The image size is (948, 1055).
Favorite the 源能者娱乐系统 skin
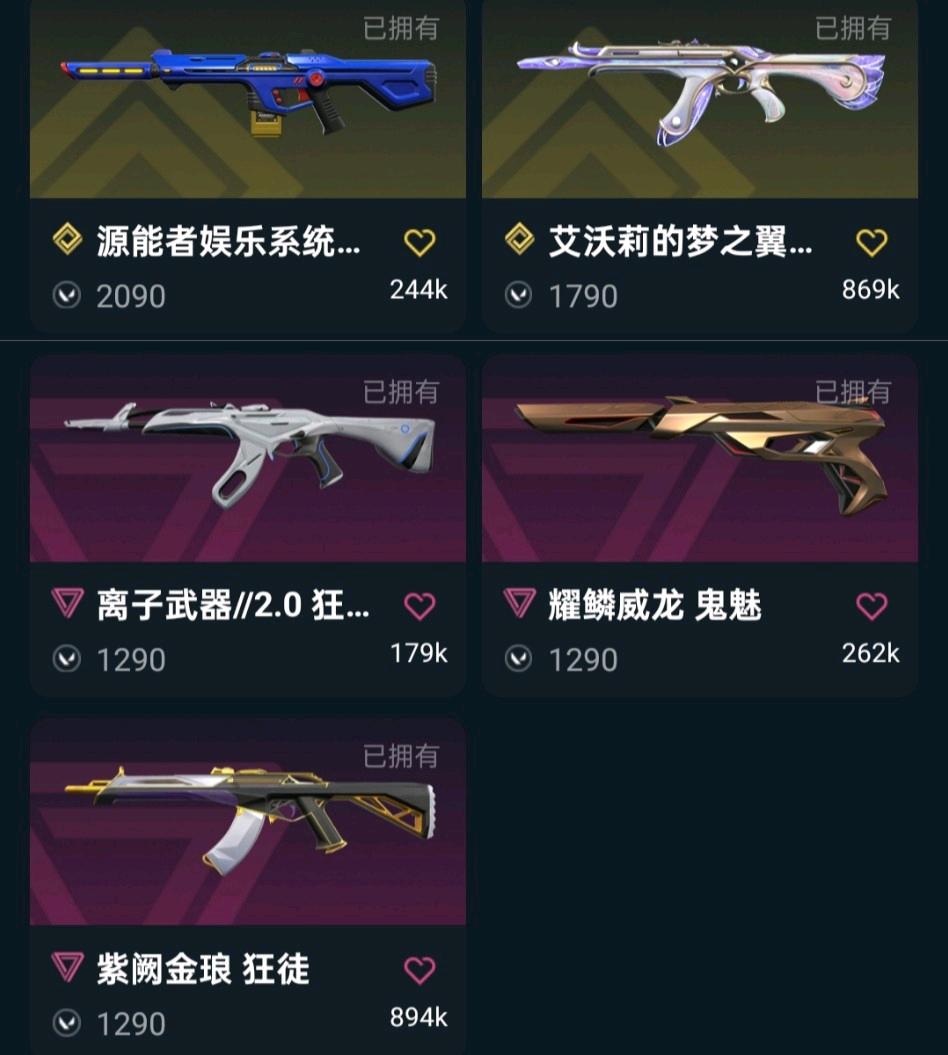[420, 242]
